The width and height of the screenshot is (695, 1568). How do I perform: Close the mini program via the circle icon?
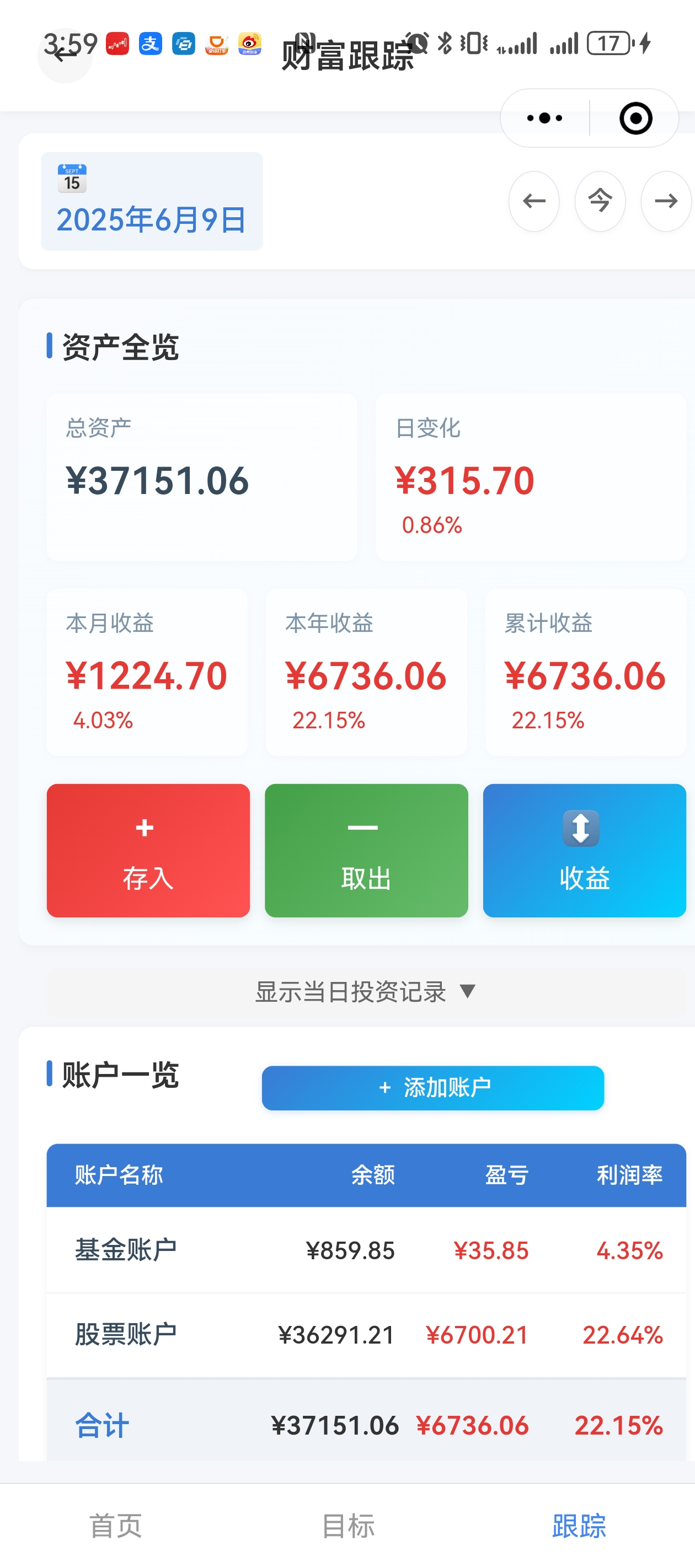635,118
